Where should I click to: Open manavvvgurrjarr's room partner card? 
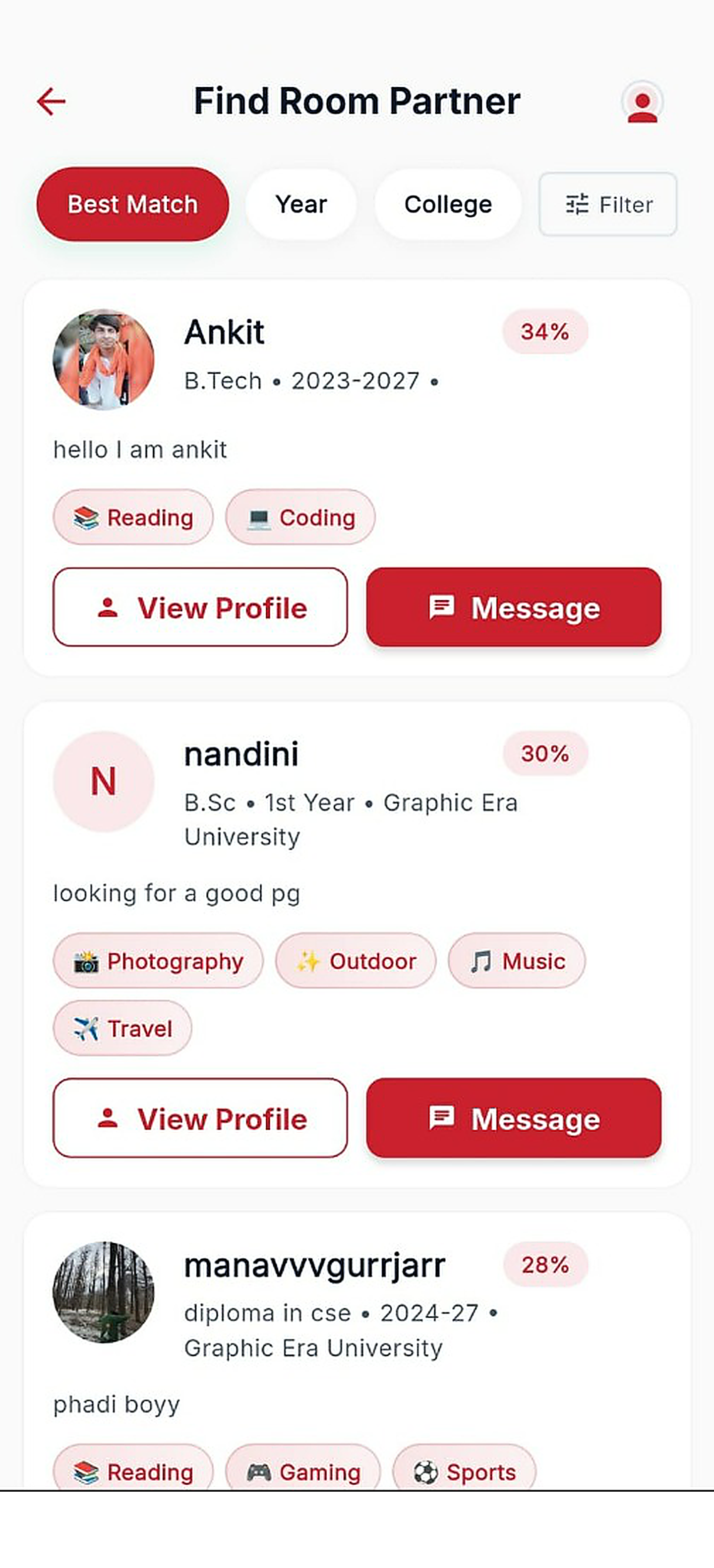coord(357,1351)
